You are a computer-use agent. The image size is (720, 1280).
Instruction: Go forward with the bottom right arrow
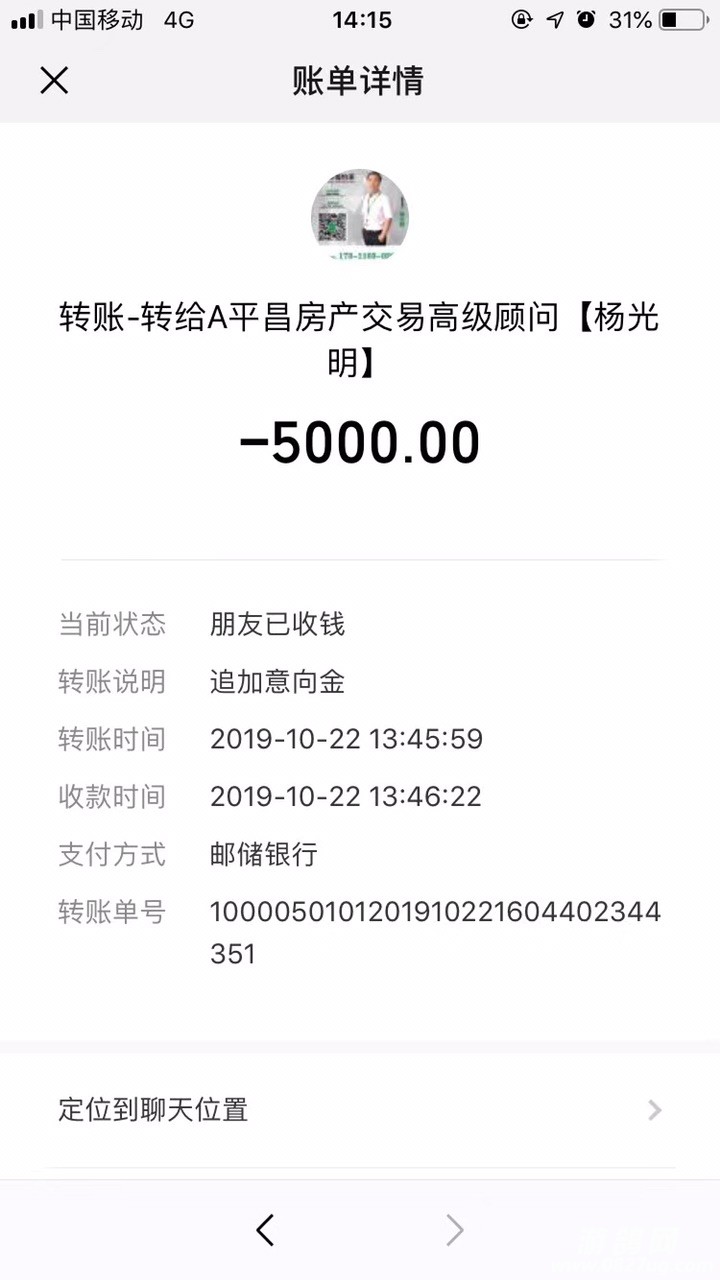click(455, 1230)
